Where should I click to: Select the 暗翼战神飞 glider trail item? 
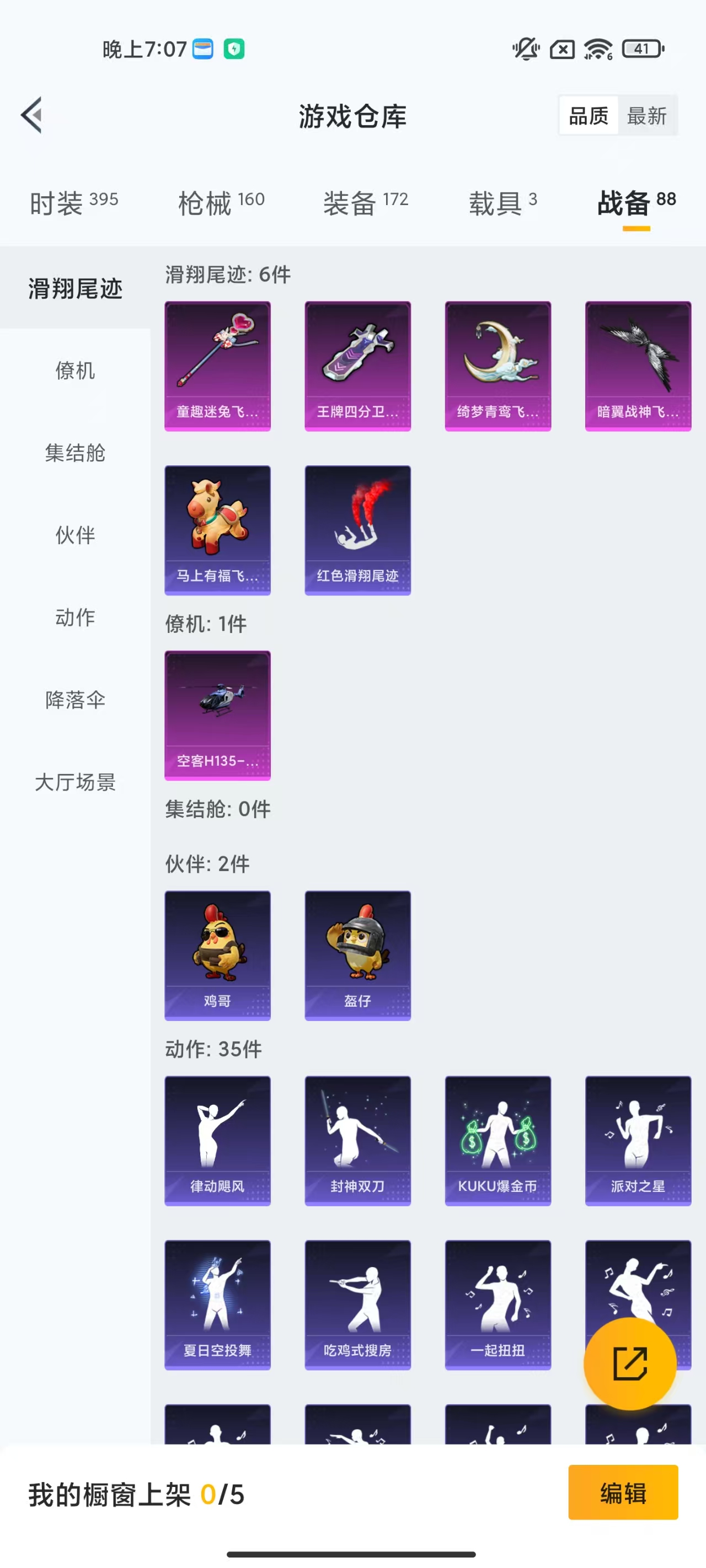coord(637,364)
